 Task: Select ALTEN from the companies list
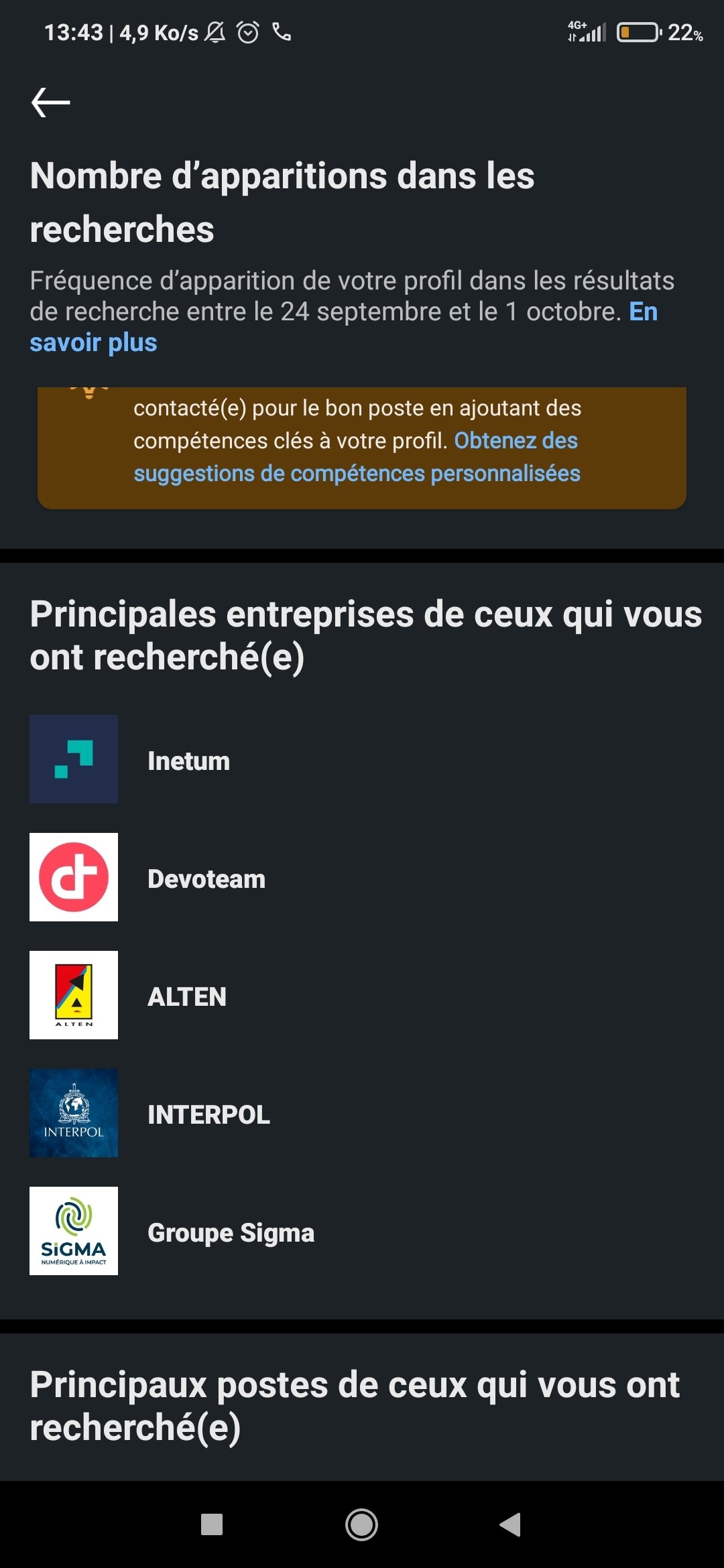pyautogui.click(x=186, y=996)
